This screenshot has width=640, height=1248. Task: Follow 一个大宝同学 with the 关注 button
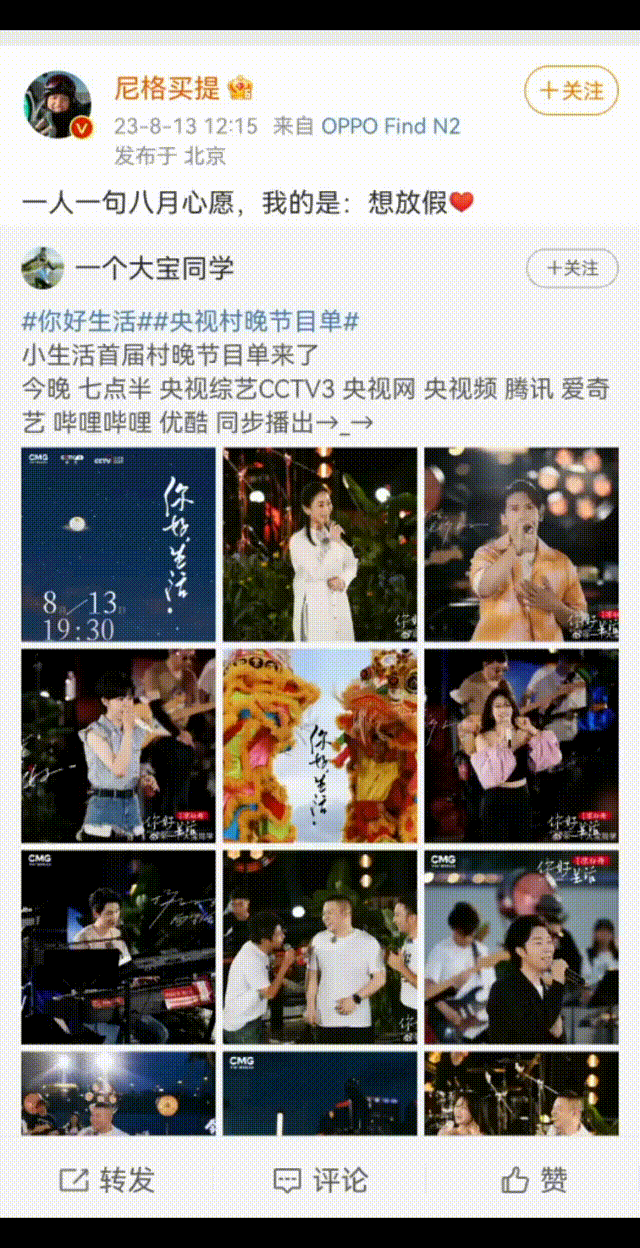click(572, 268)
